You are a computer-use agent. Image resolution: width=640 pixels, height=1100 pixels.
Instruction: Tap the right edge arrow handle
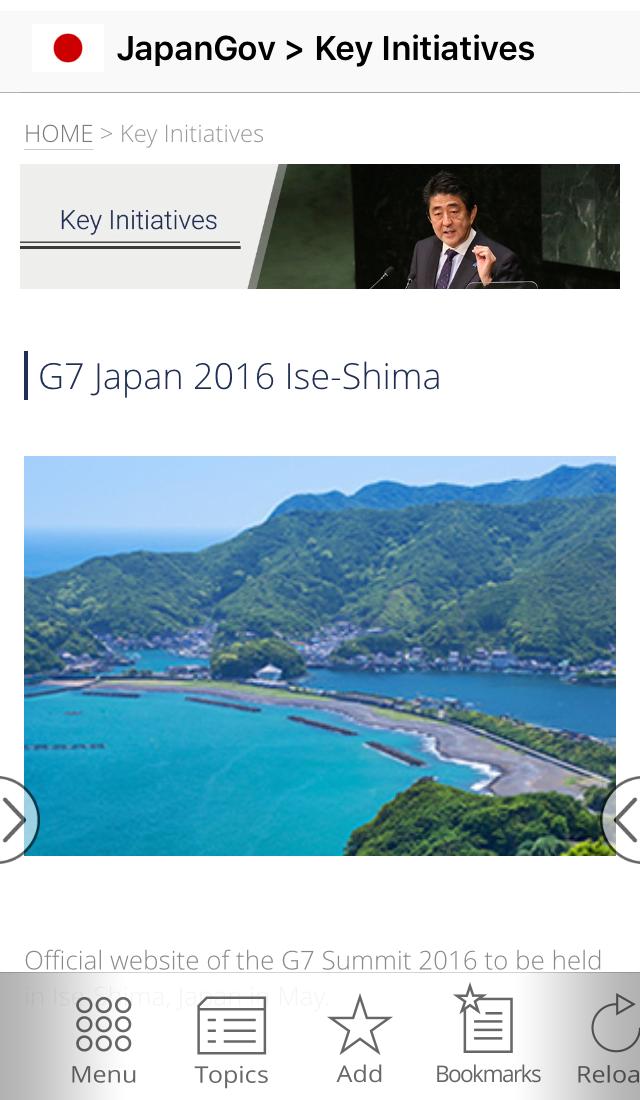coord(624,820)
